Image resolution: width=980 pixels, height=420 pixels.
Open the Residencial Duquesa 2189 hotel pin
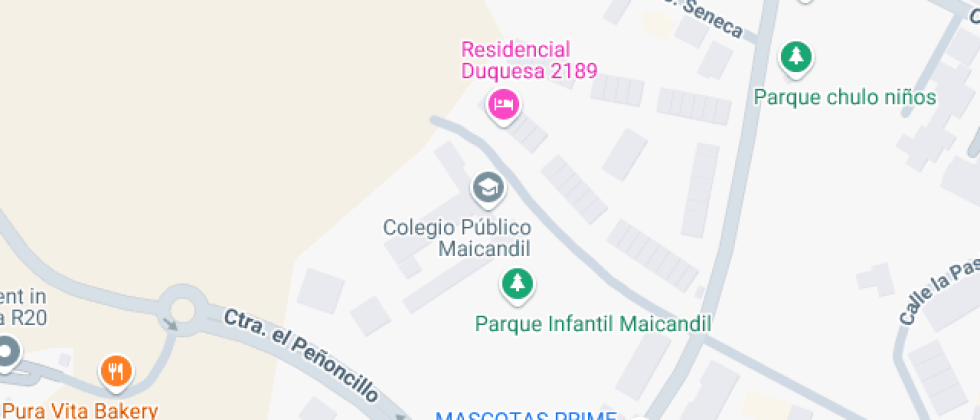click(503, 103)
